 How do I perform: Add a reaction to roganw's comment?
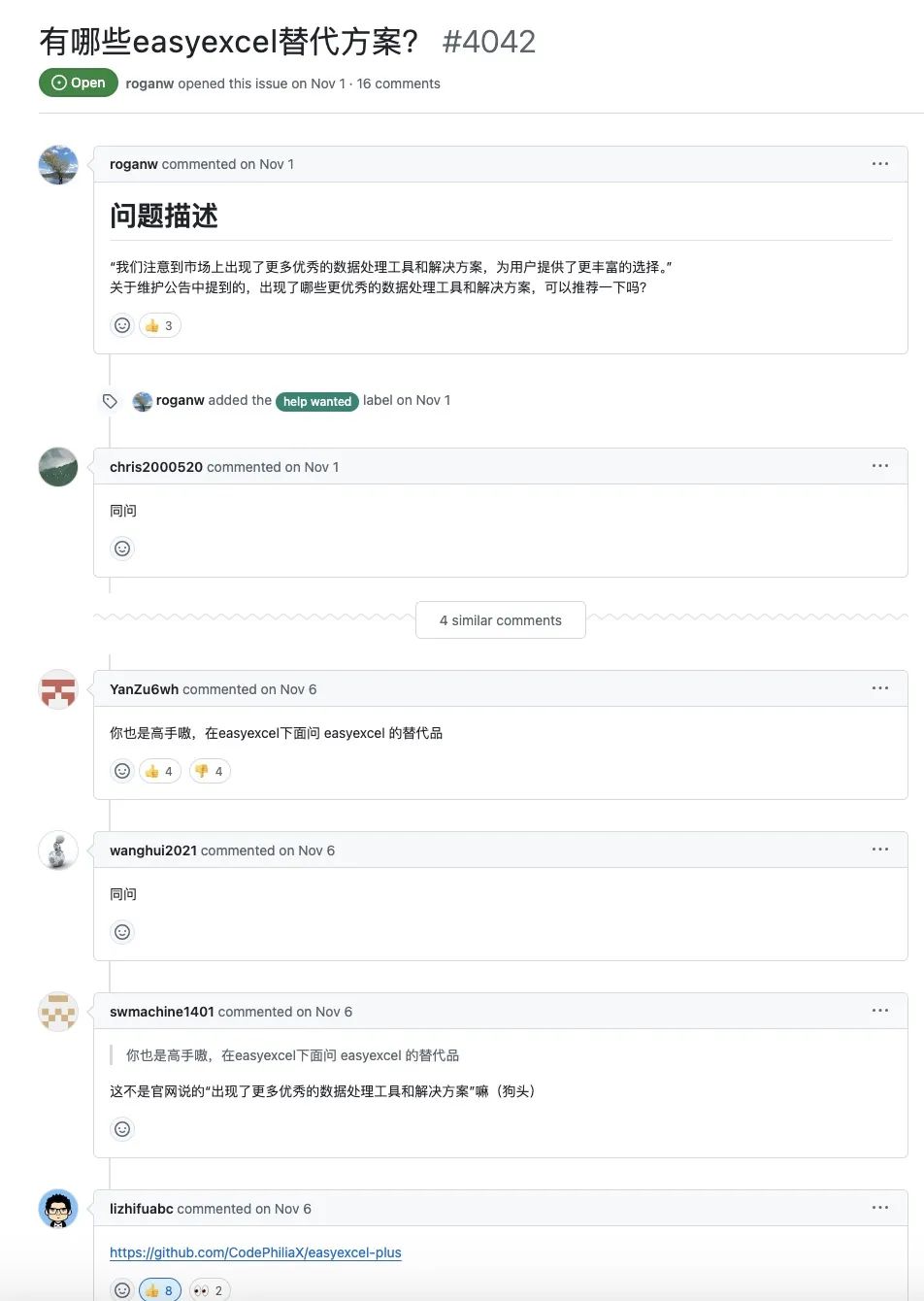click(x=122, y=325)
